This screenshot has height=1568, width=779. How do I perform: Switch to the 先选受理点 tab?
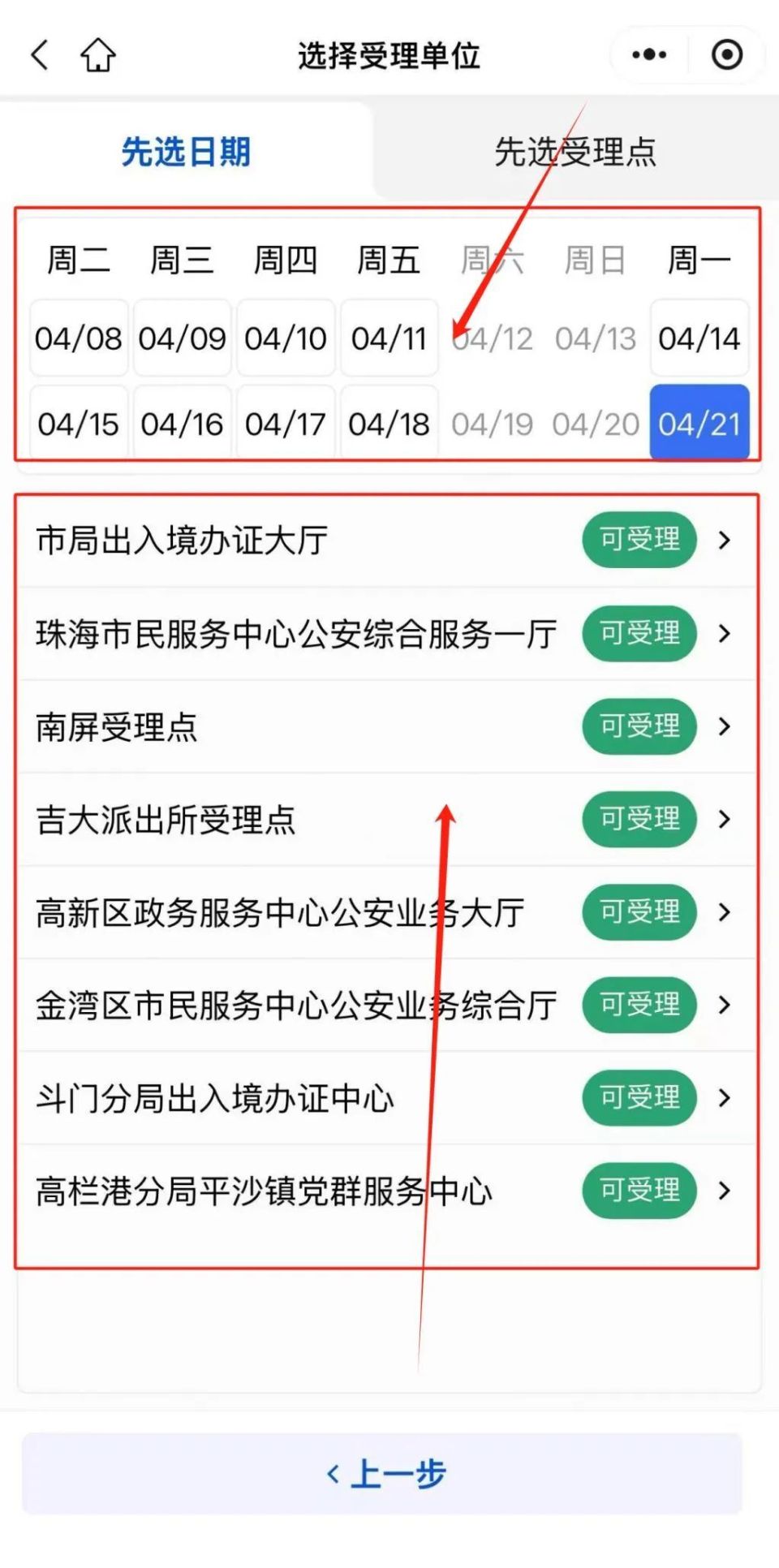coord(575,152)
